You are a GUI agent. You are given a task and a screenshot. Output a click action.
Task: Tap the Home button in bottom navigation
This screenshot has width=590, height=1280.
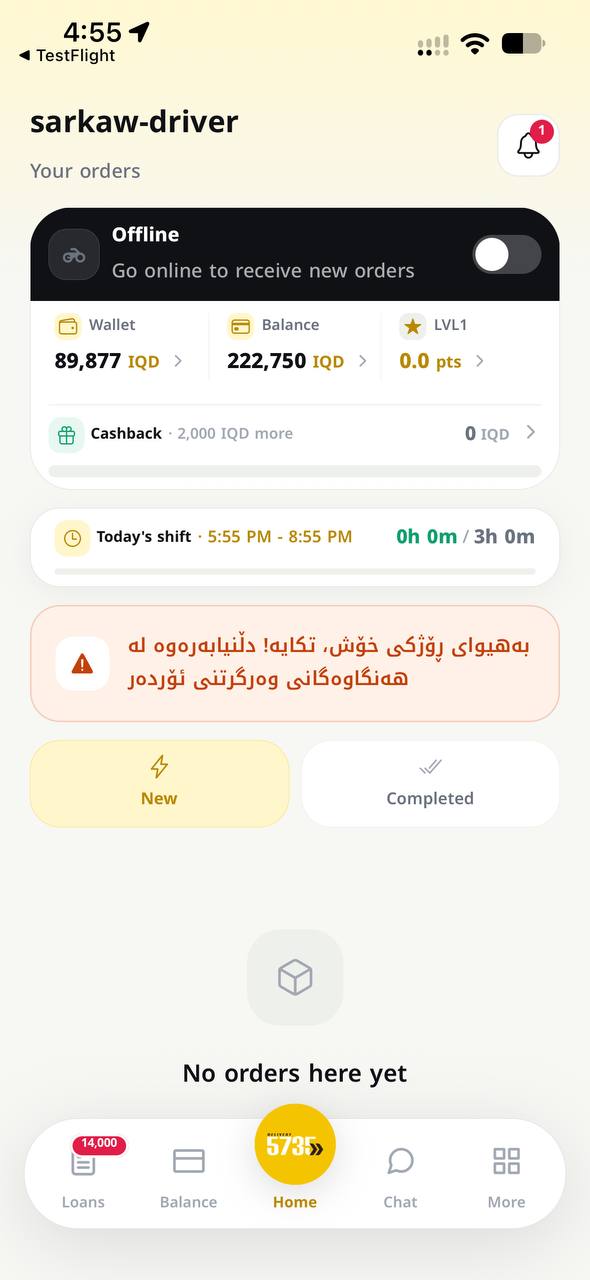click(x=295, y=1158)
